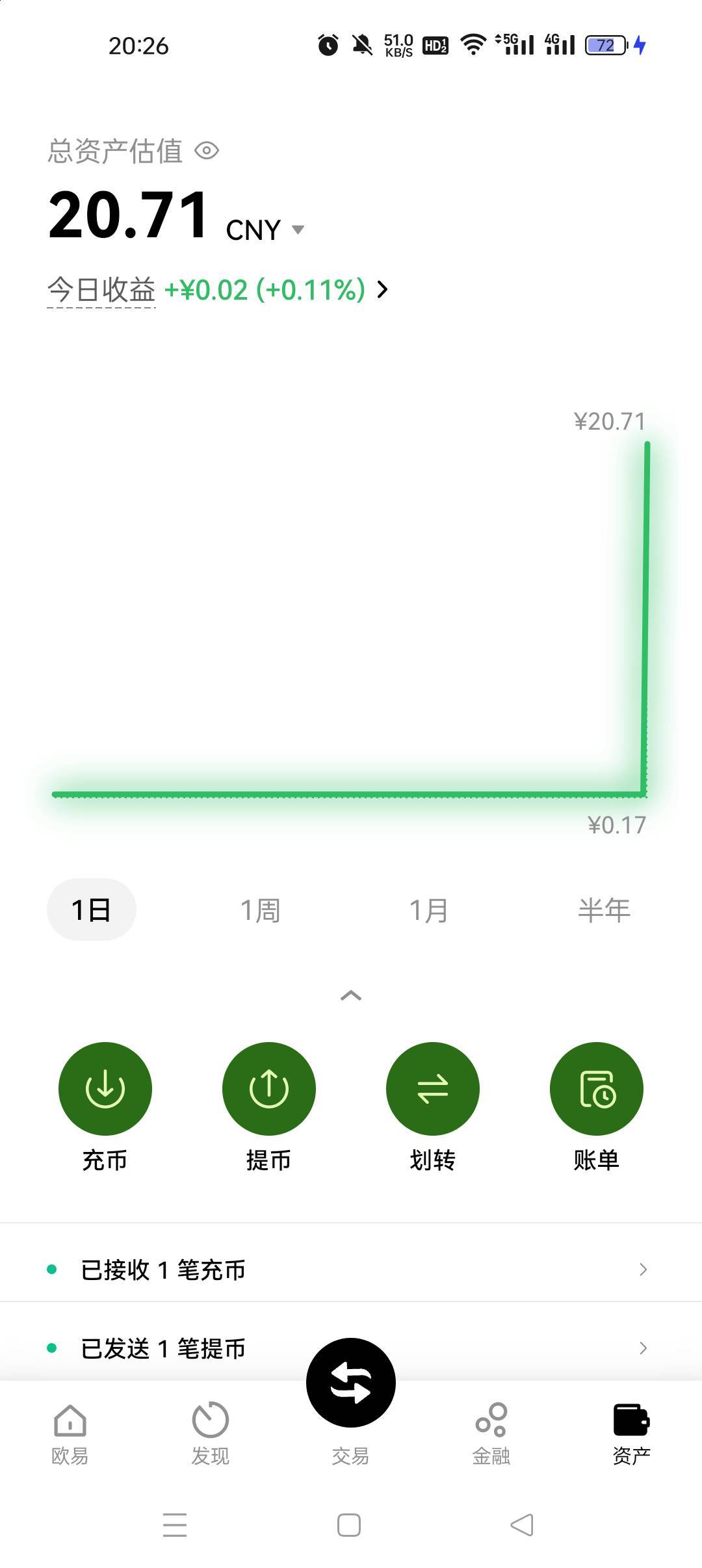
Task: Open the 已发送 1 笔提币 notice
Action: point(351,1348)
